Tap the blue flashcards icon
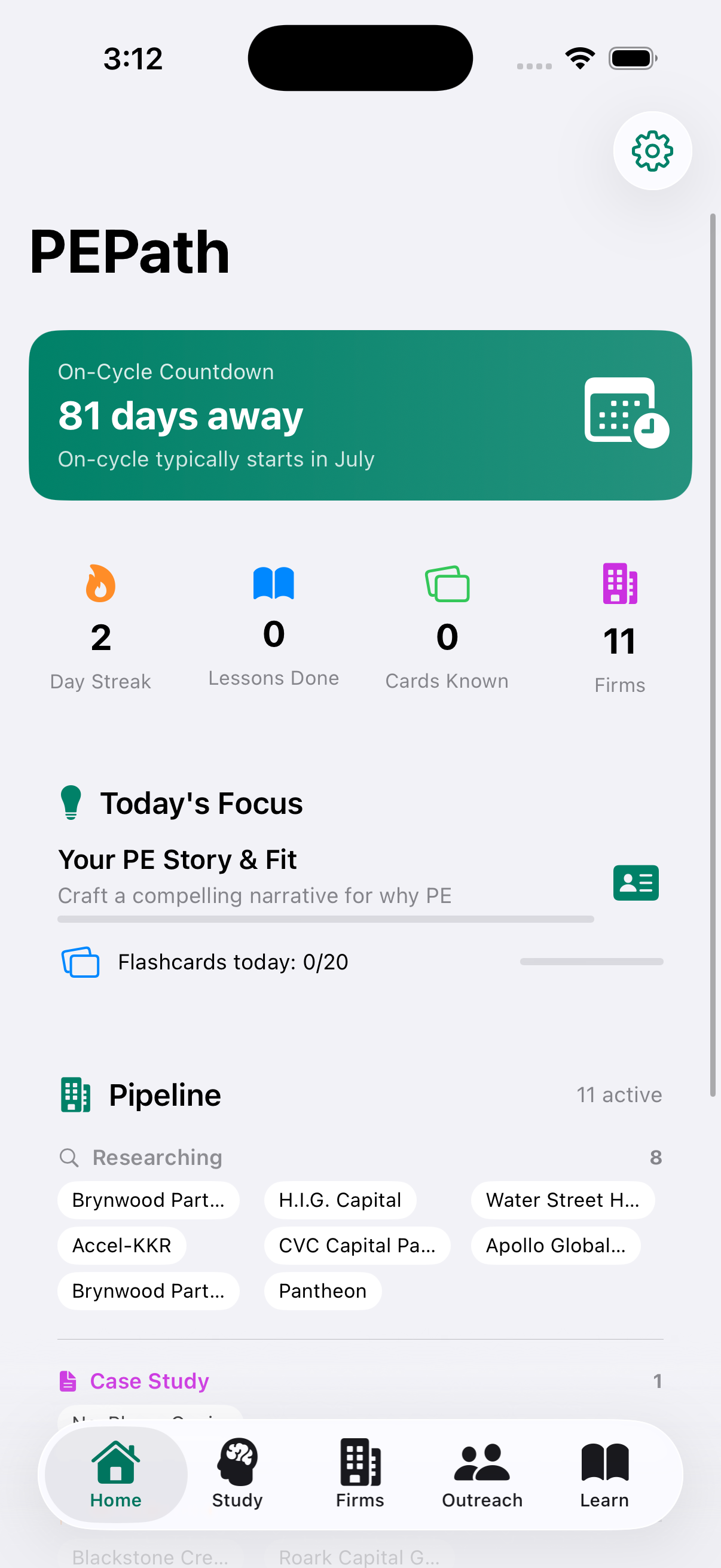Image resolution: width=721 pixels, height=1568 pixels. click(80, 962)
